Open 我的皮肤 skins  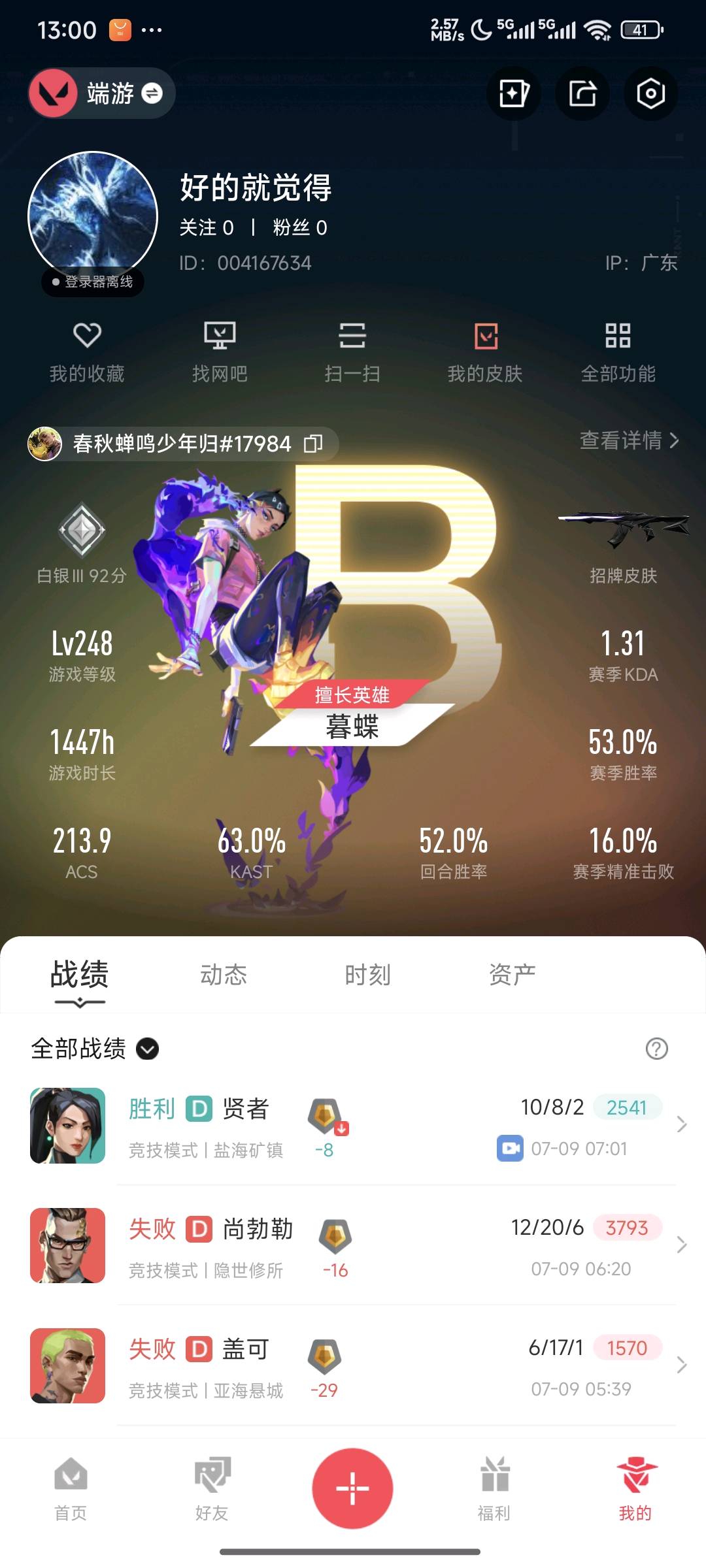click(485, 352)
